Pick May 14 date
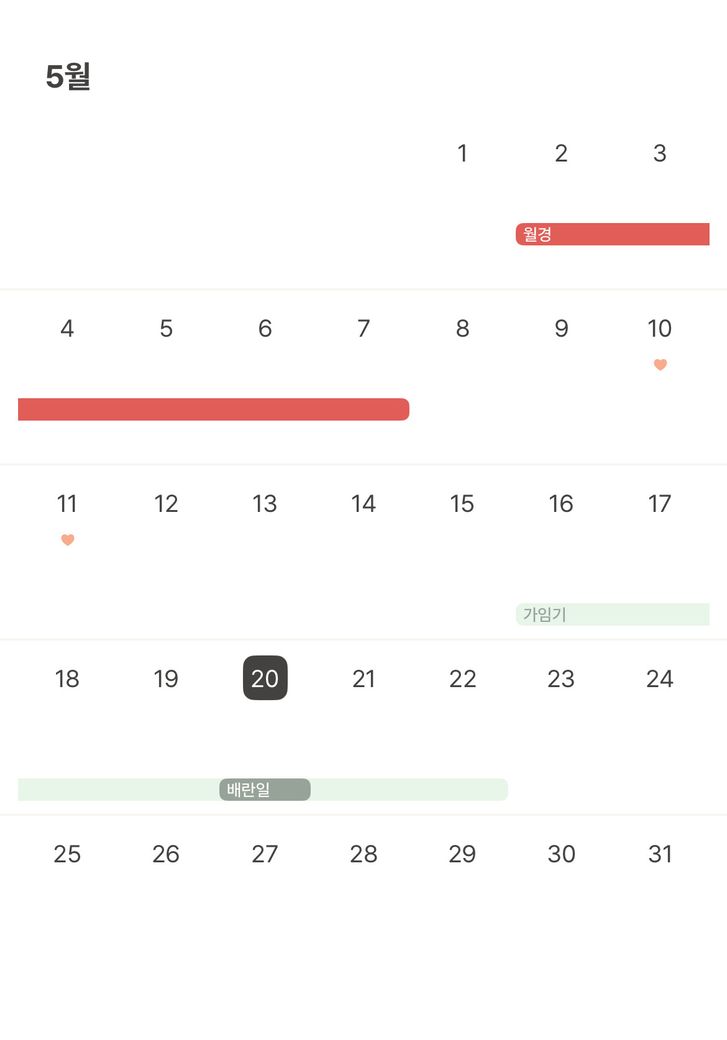 (x=363, y=503)
